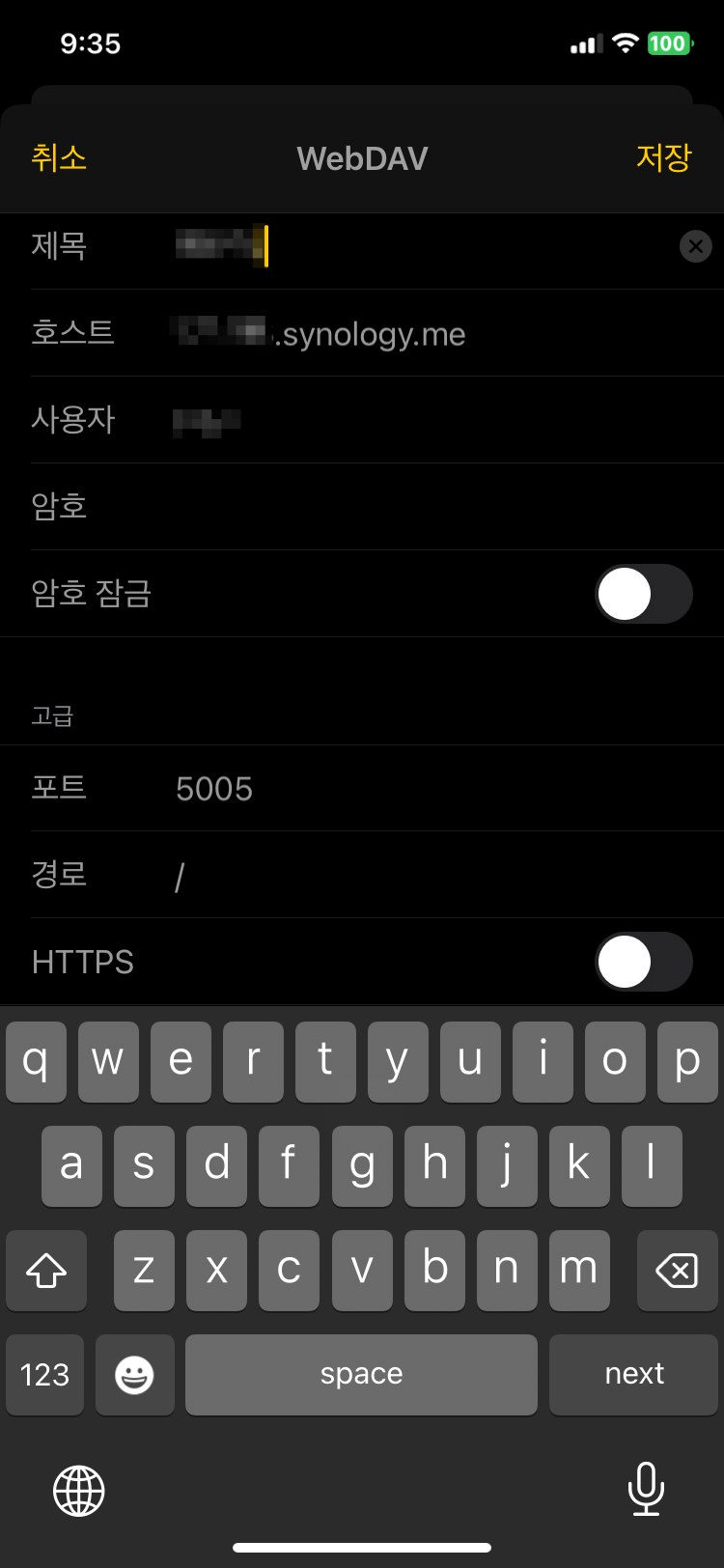Save the WebDAV settings with 저장
724x1568 pixels.
pyautogui.click(x=664, y=158)
